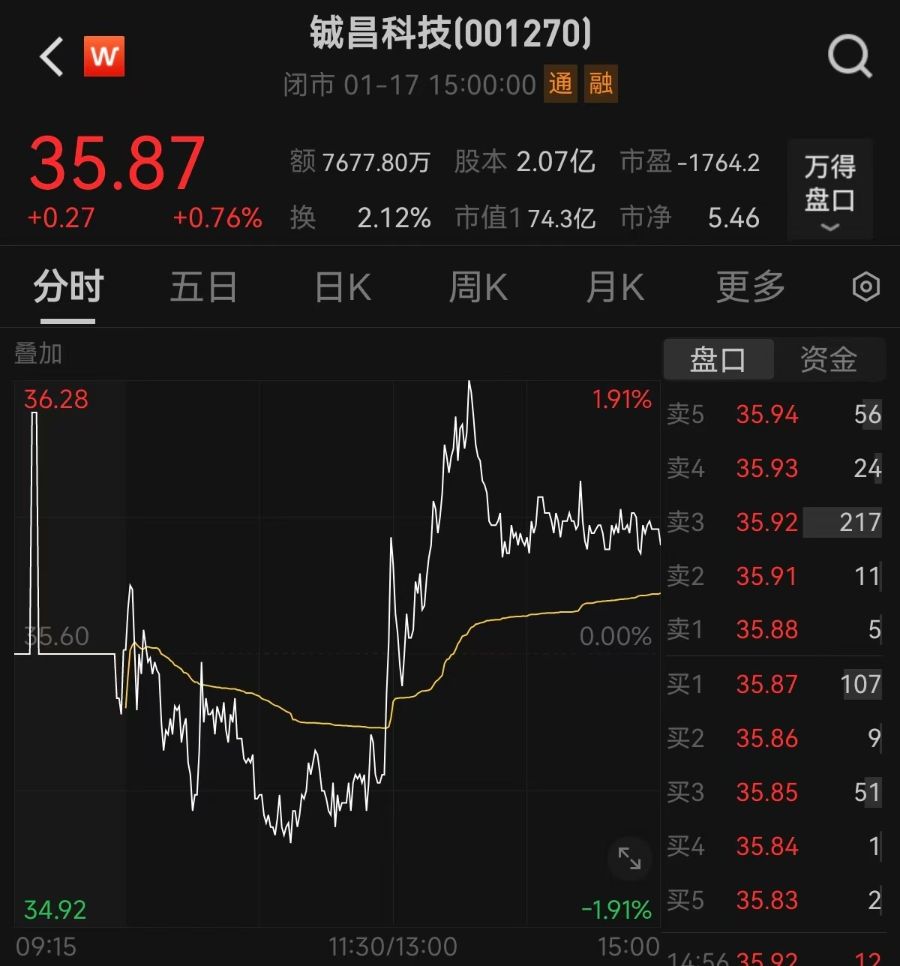The height and width of the screenshot is (966, 900).
Task: Expand the chart to full screen
Action: [629, 857]
